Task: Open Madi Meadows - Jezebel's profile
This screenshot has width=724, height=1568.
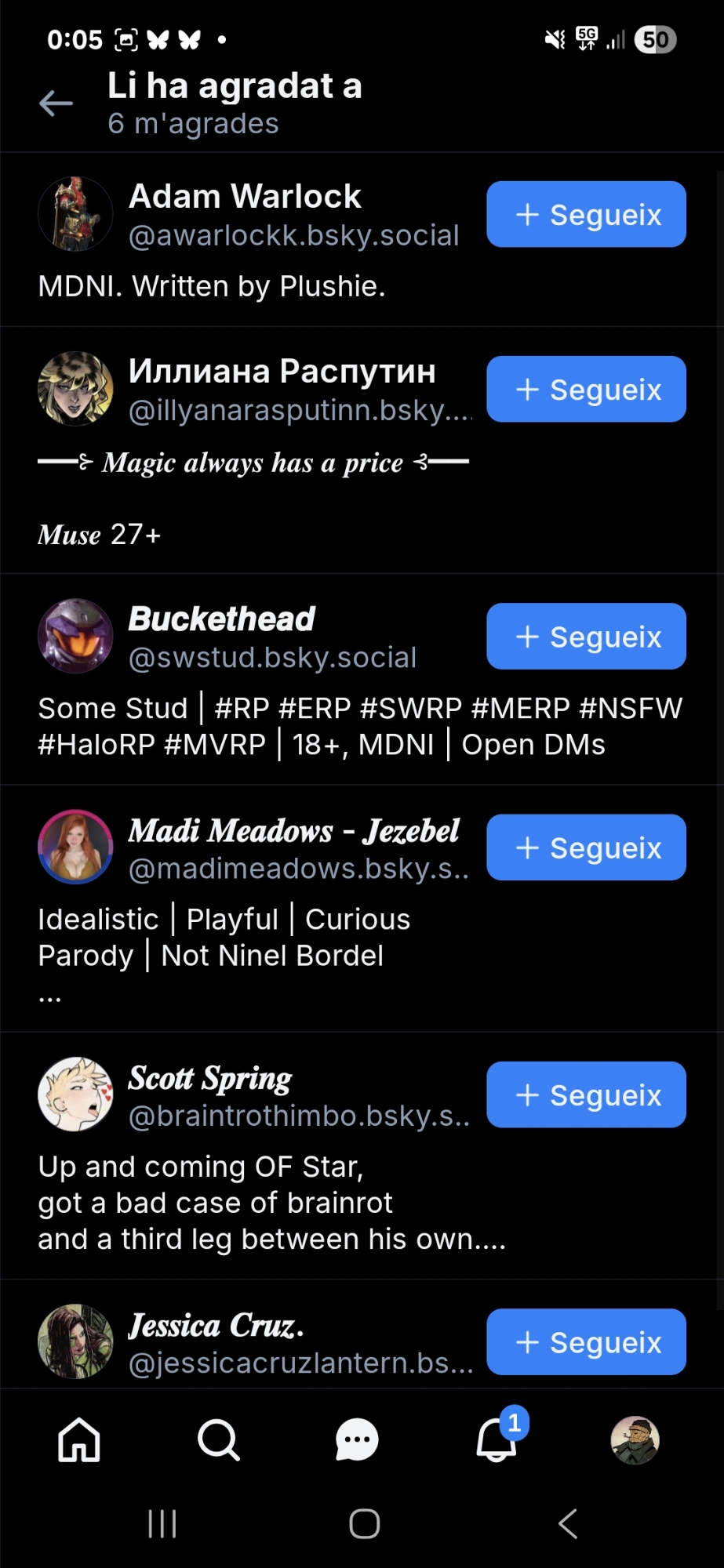Action: coord(293,831)
